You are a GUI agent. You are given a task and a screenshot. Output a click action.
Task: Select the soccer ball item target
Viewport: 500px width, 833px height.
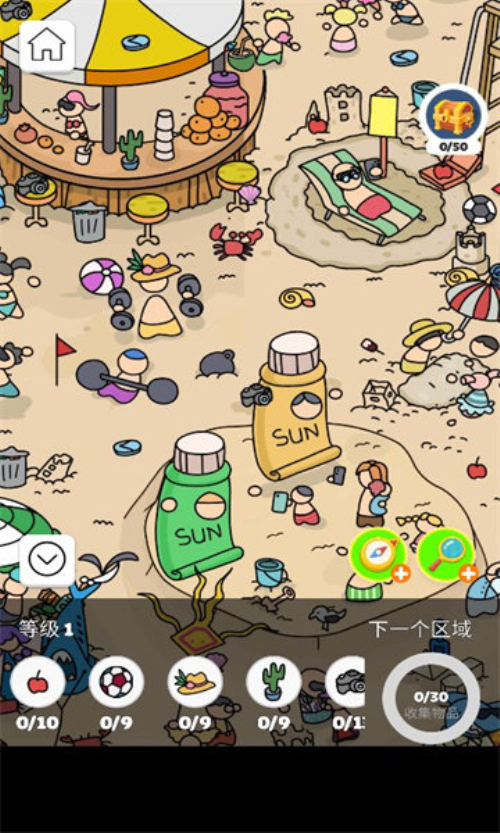[x=116, y=682]
